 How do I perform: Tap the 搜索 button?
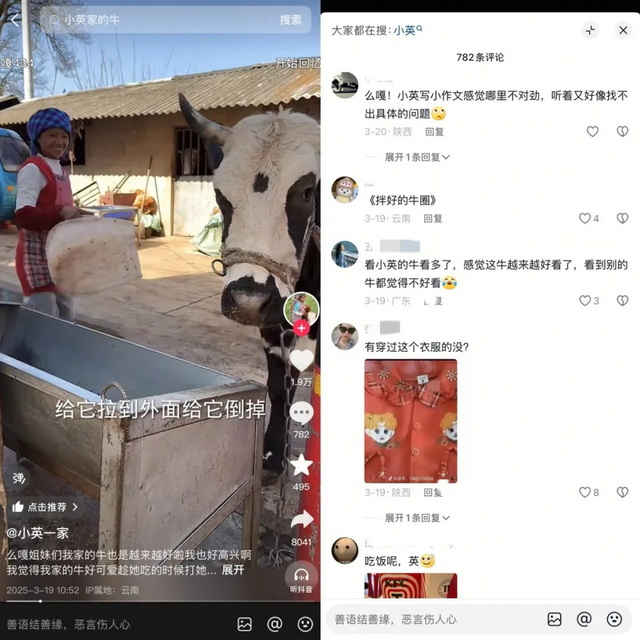pos(290,19)
